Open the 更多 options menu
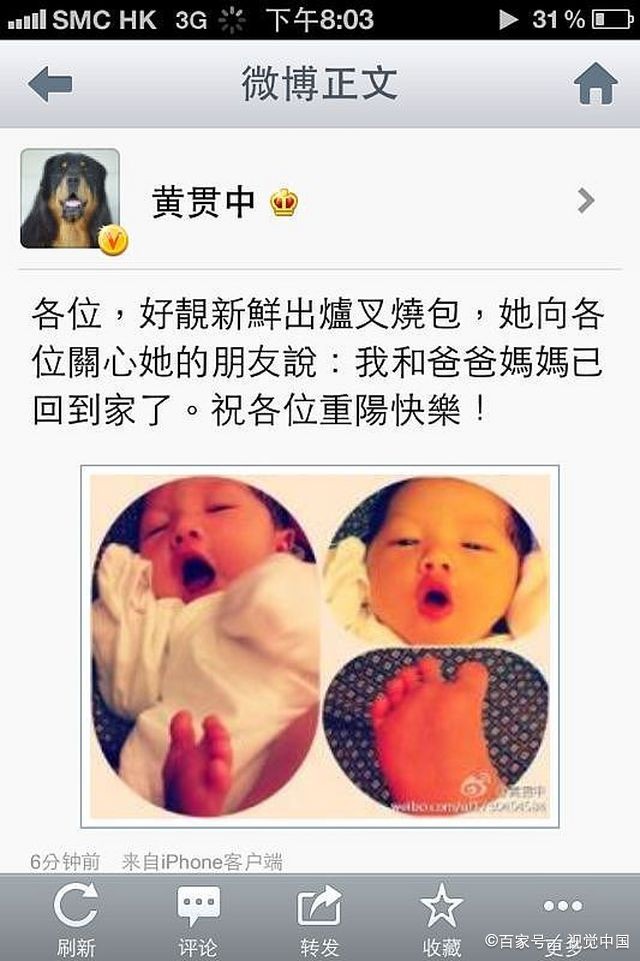 pyautogui.click(x=562, y=918)
